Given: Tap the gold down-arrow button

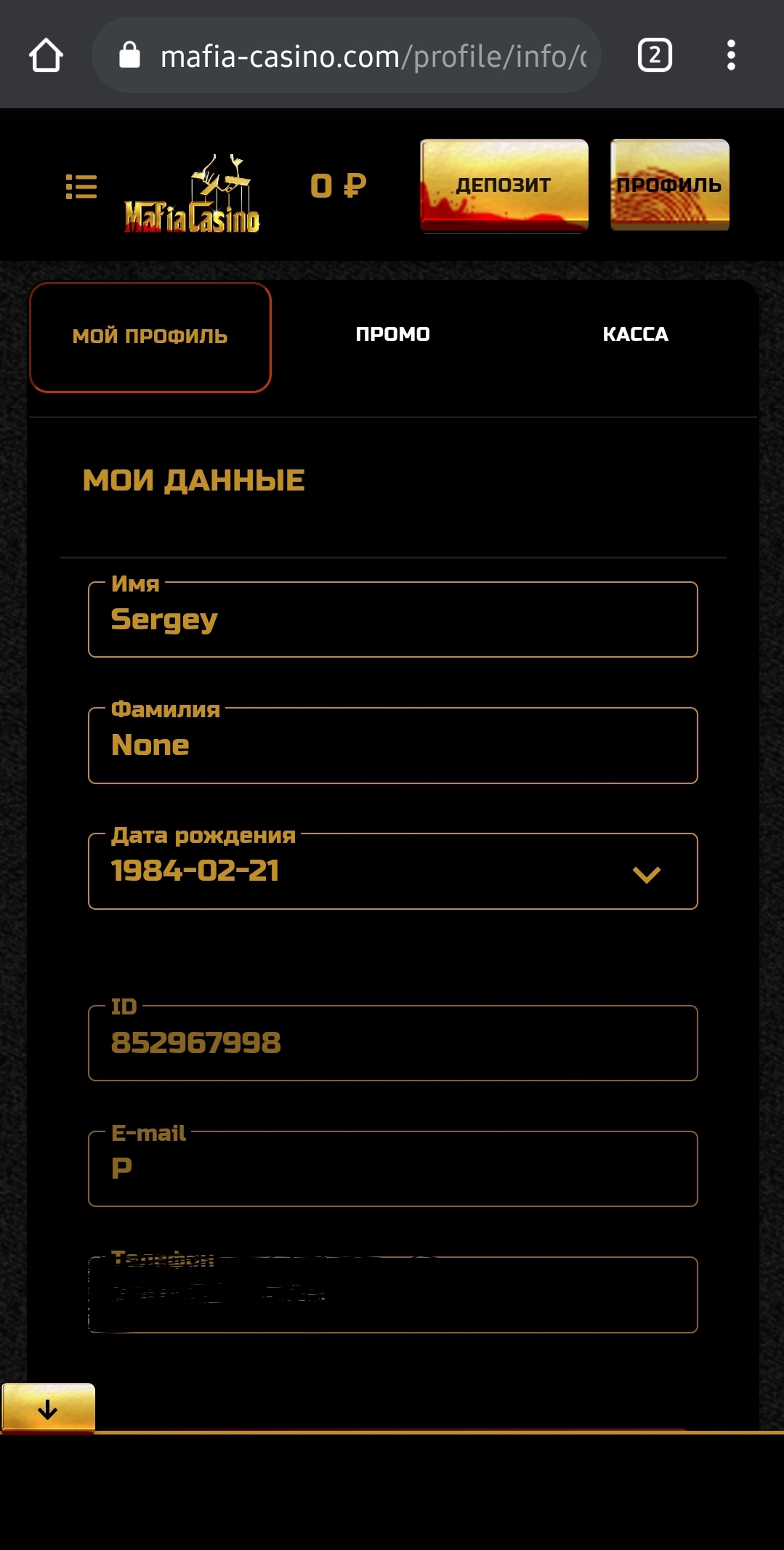Looking at the screenshot, I should (x=48, y=1408).
